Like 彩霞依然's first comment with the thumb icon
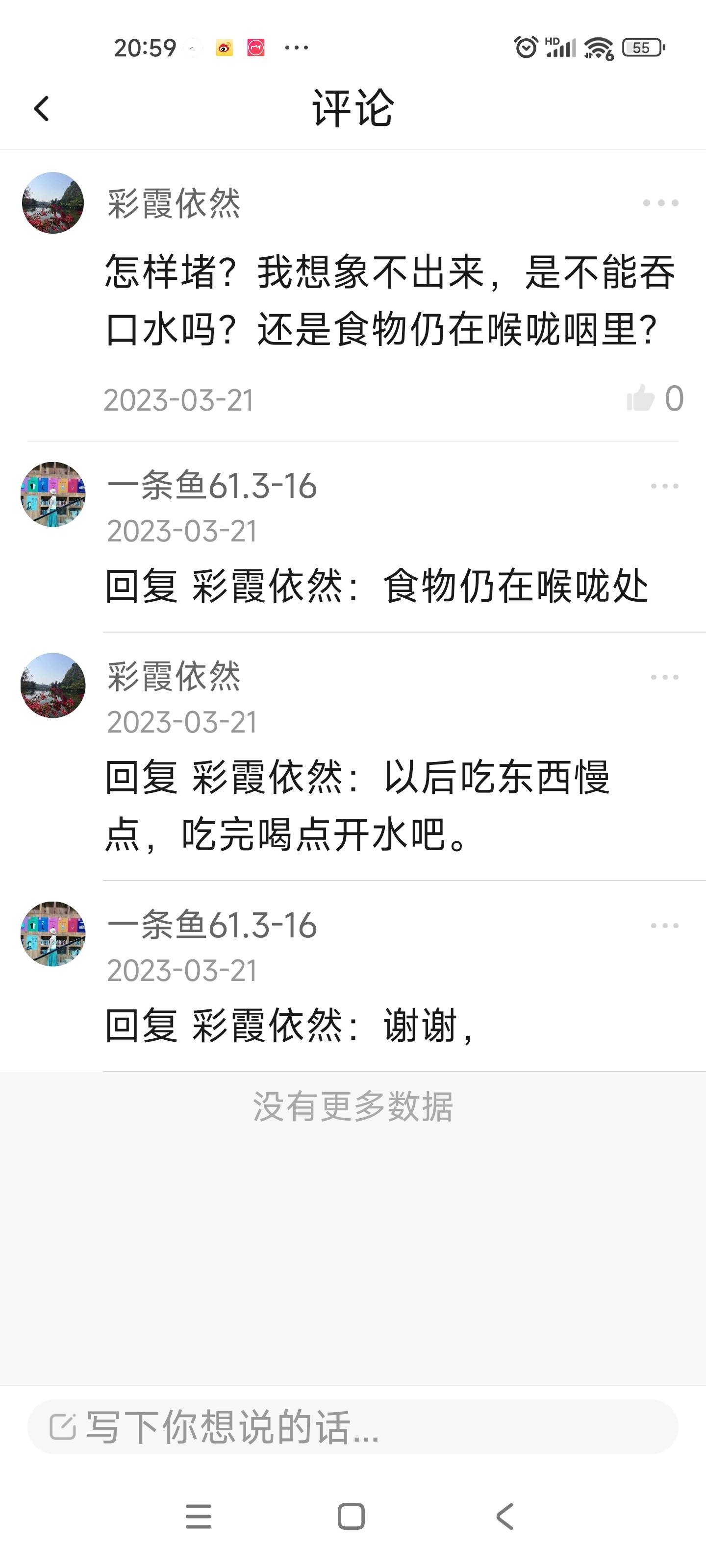The image size is (706, 1568). click(x=640, y=397)
